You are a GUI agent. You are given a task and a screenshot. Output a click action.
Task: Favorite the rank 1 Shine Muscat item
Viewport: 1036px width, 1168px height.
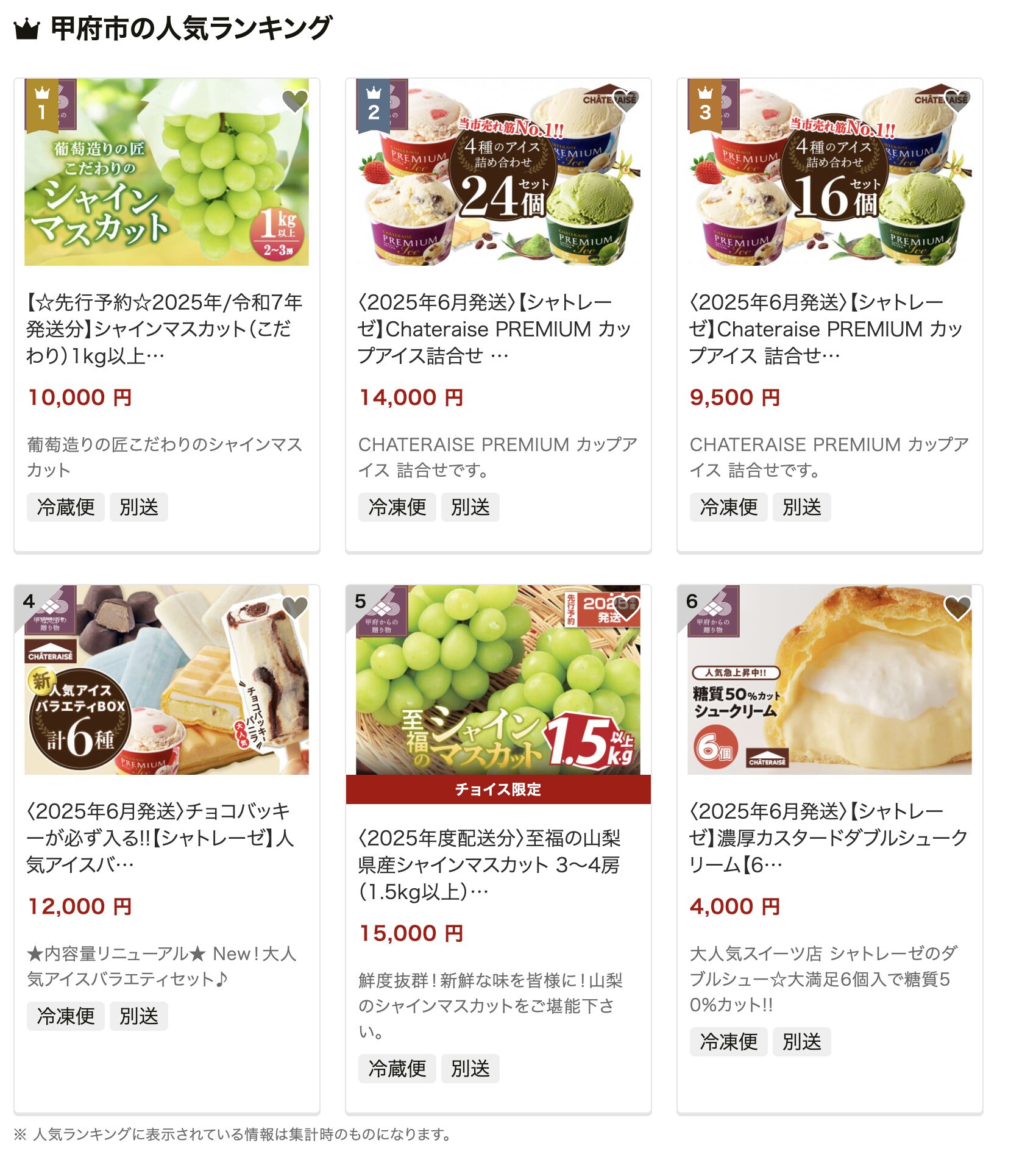click(295, 101)
